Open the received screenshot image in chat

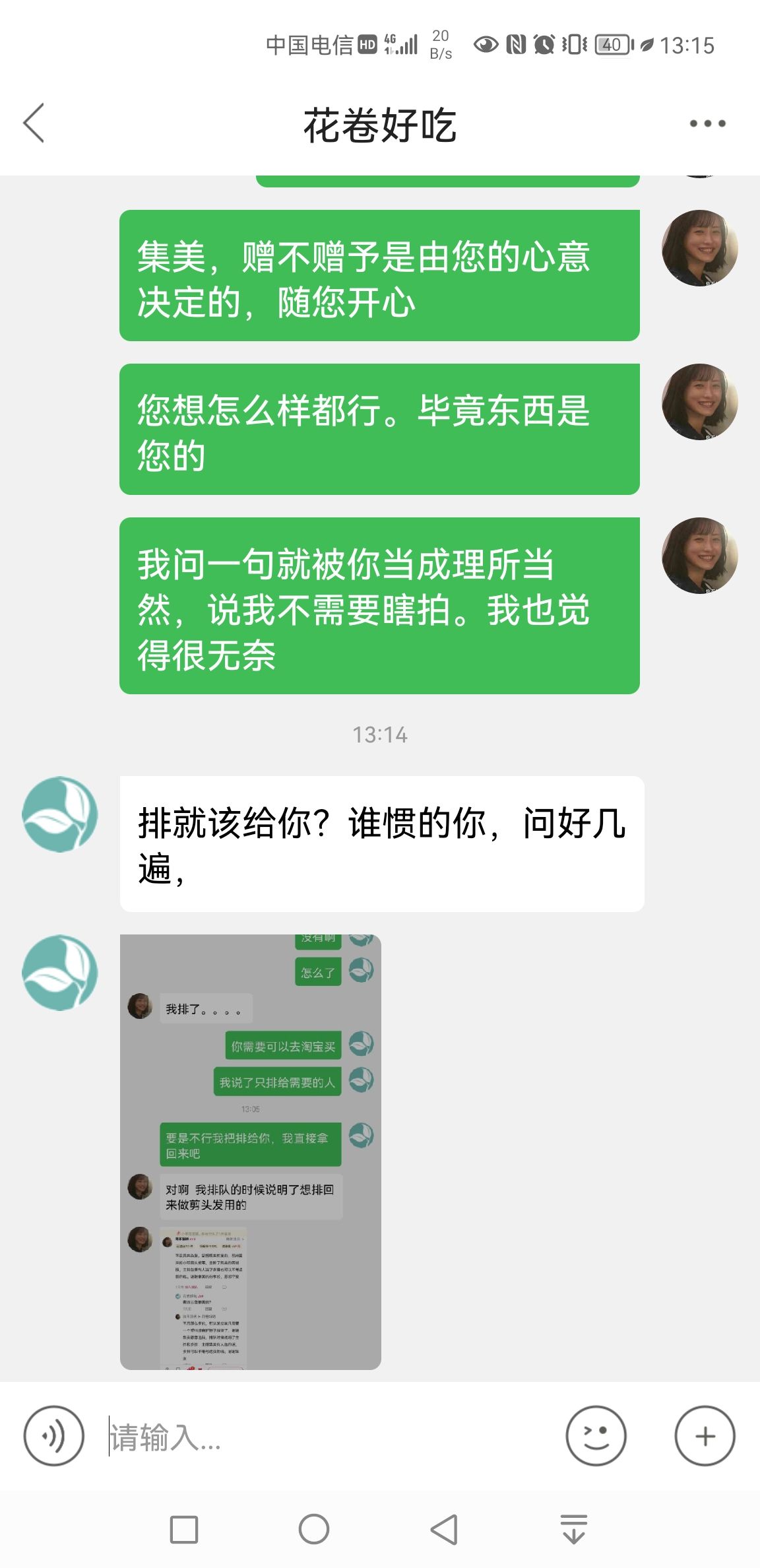[x=251, y=1152]
